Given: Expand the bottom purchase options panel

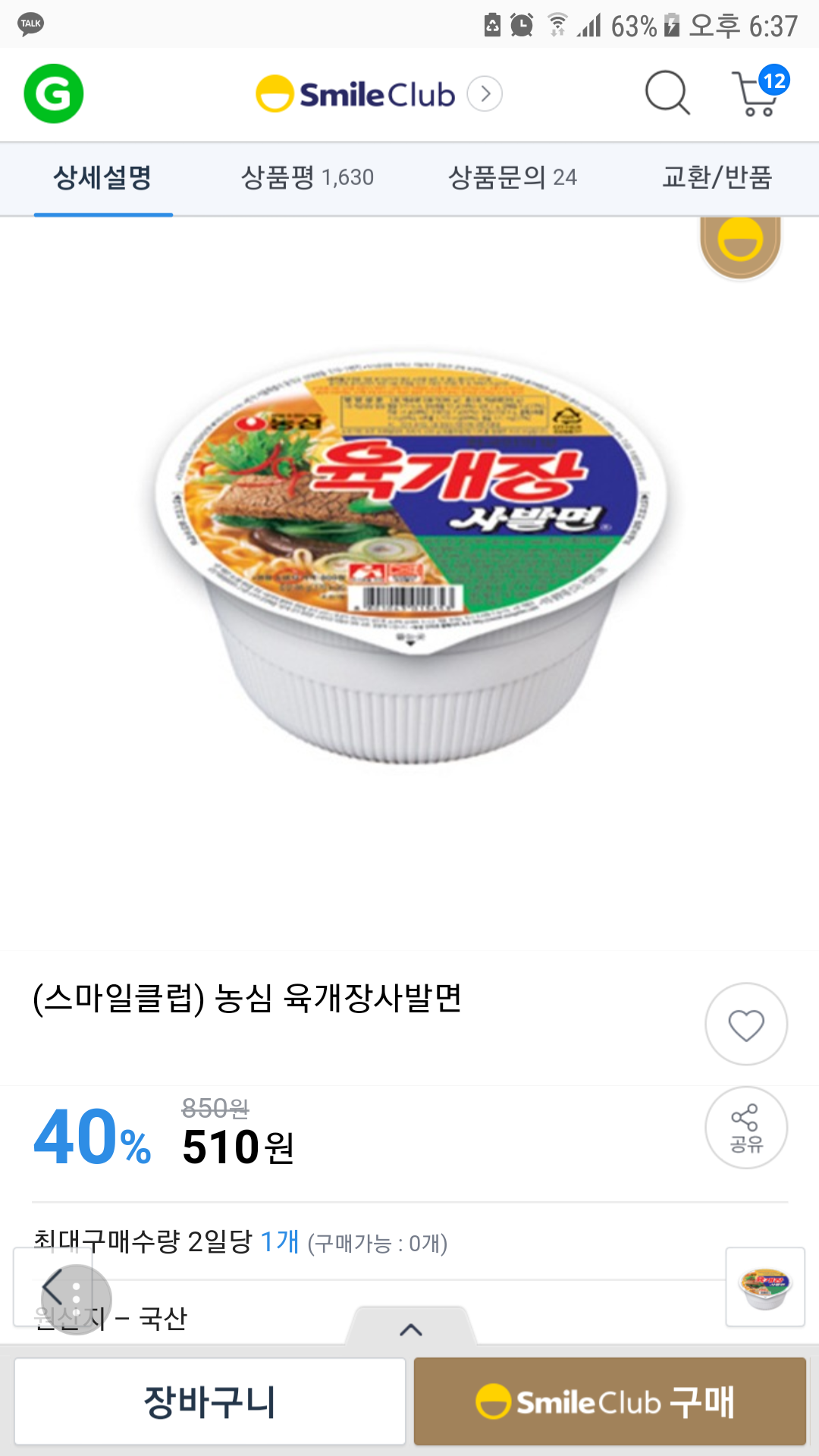Looking at the screenshot, I should (x=411, y=1329).
